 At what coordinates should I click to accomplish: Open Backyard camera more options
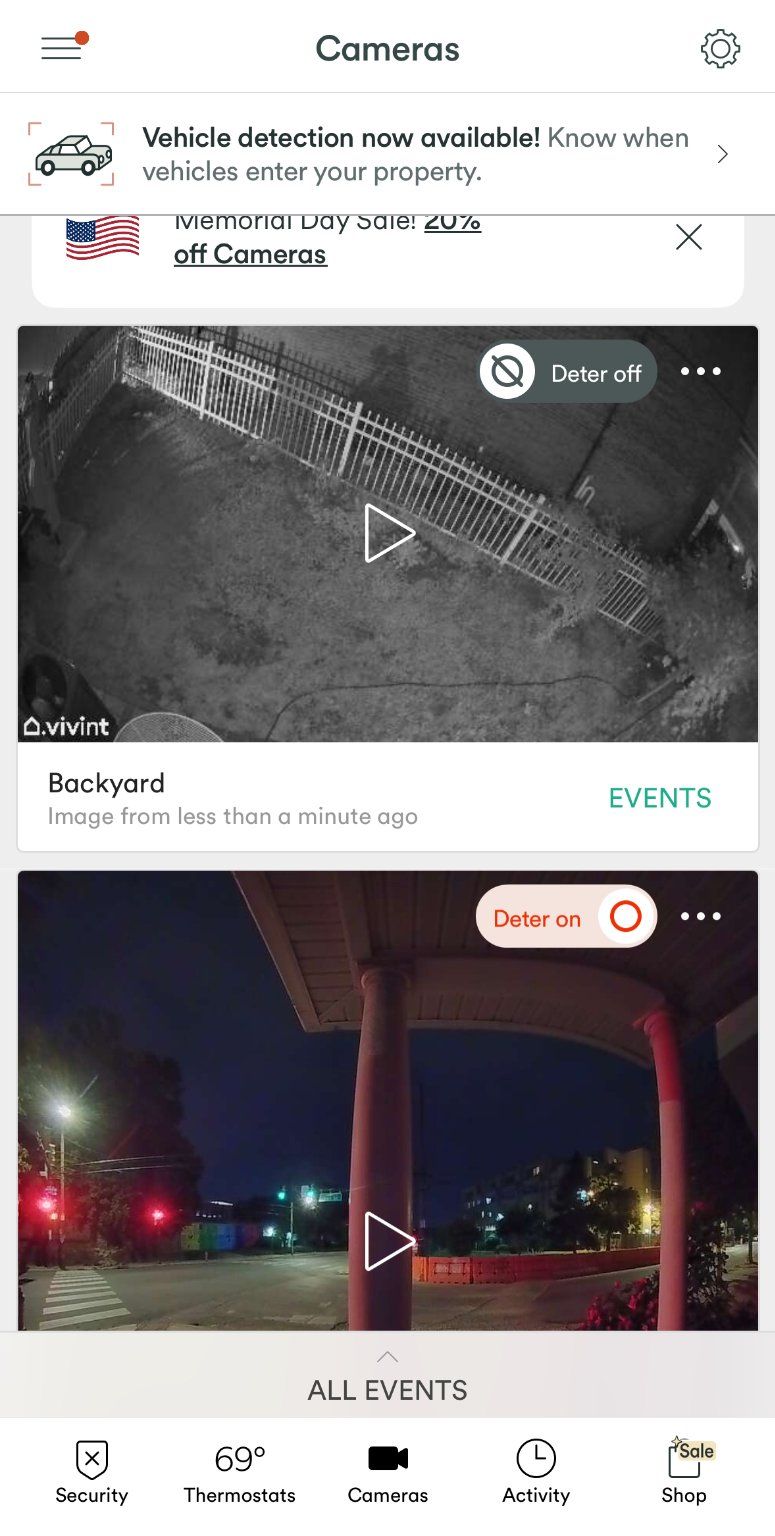tap(700, 372)
